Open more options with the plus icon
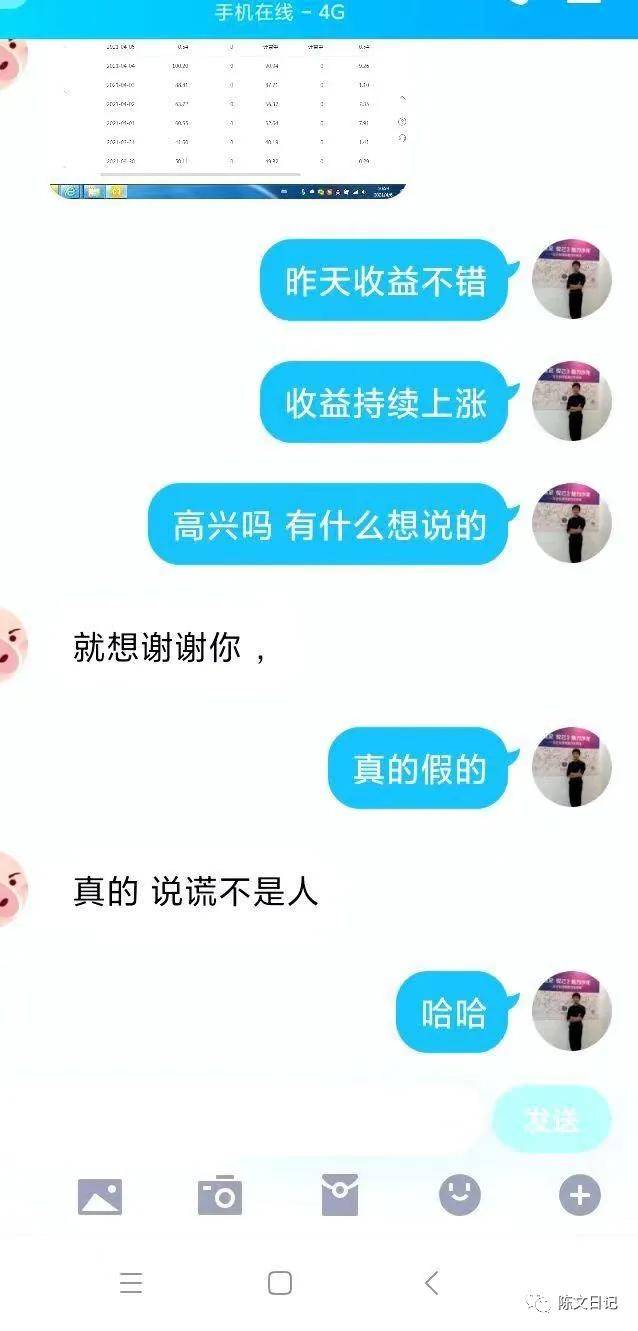The height and width of the screenshot is (1331, 638). tap(580, 1195)
